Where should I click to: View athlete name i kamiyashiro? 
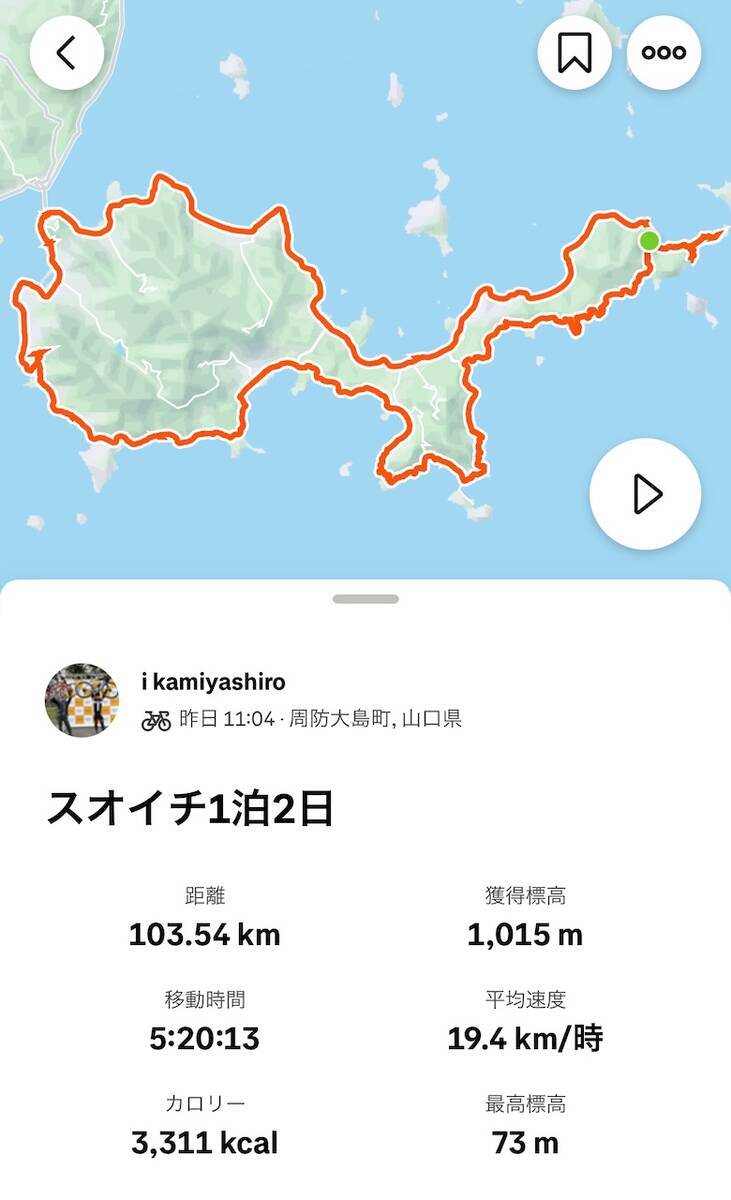click(215, 682)
